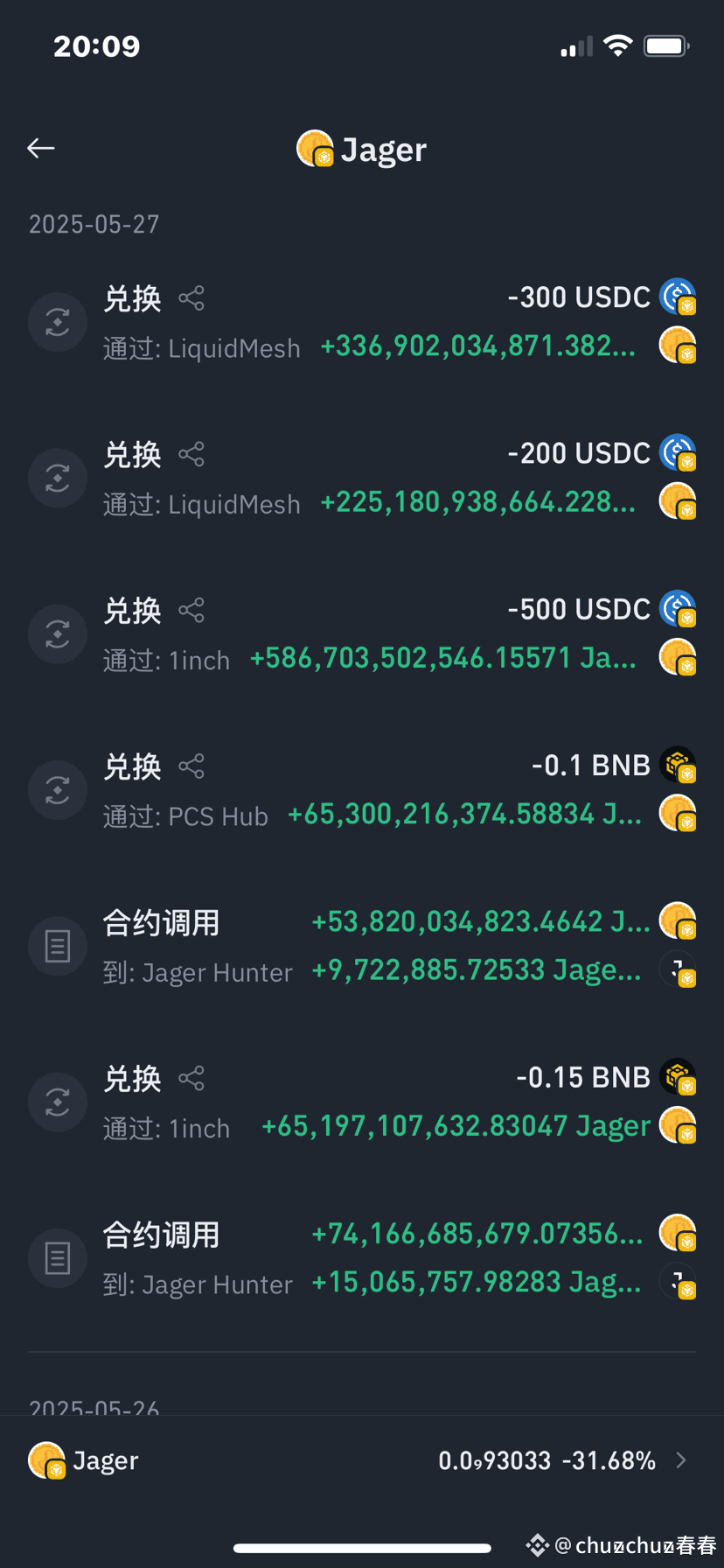Tap the share icon on the -200 USDC swap
Image resolution: width=724 pixels, height=1568 pixels.
click(x=191, y=454)
